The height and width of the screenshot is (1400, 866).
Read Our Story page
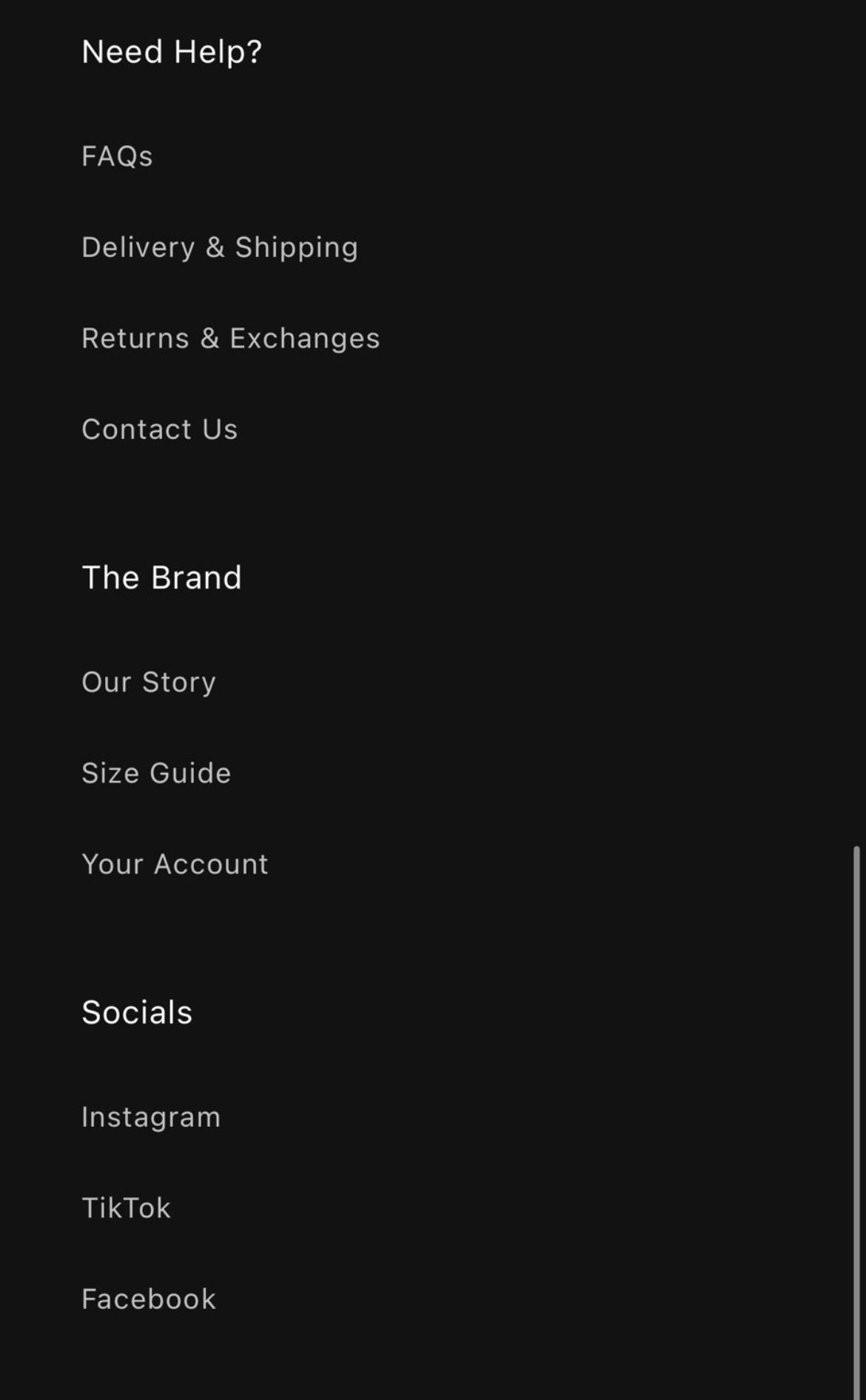[149, 683]
